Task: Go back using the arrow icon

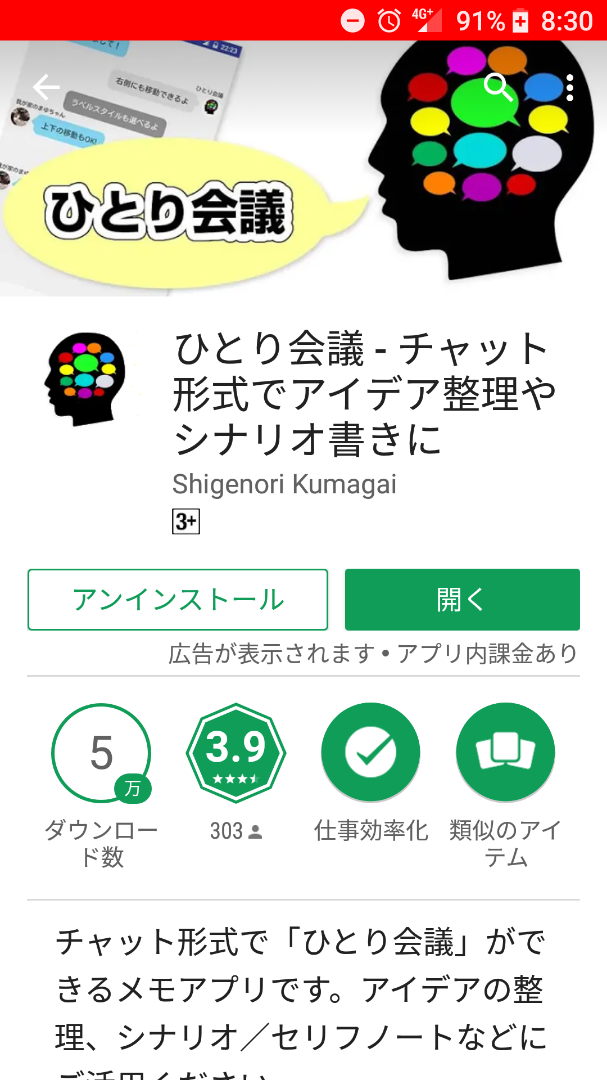Action: click(x=45, y=87)
